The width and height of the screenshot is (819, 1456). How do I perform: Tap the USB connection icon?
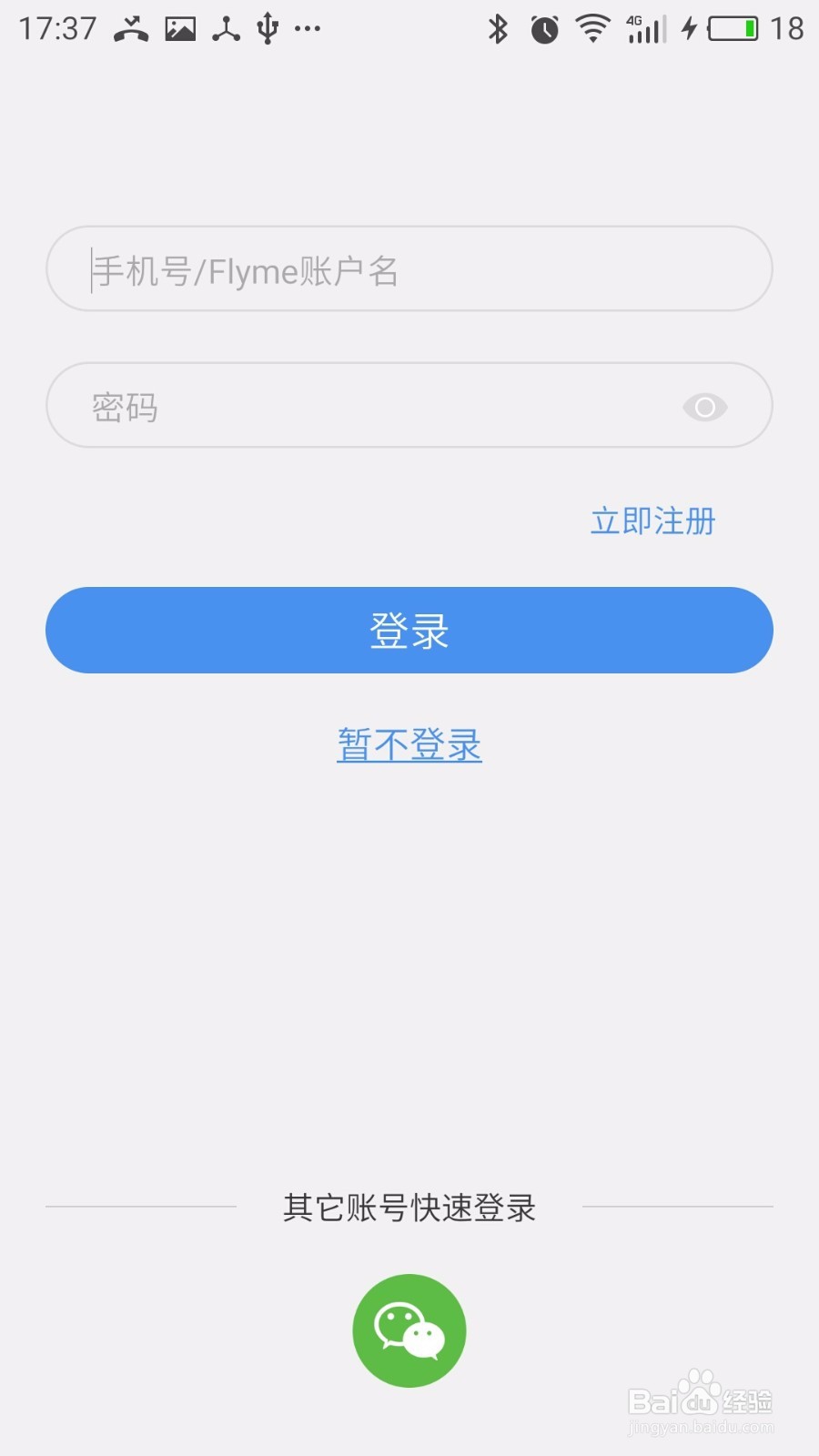[x=266, y=28]
